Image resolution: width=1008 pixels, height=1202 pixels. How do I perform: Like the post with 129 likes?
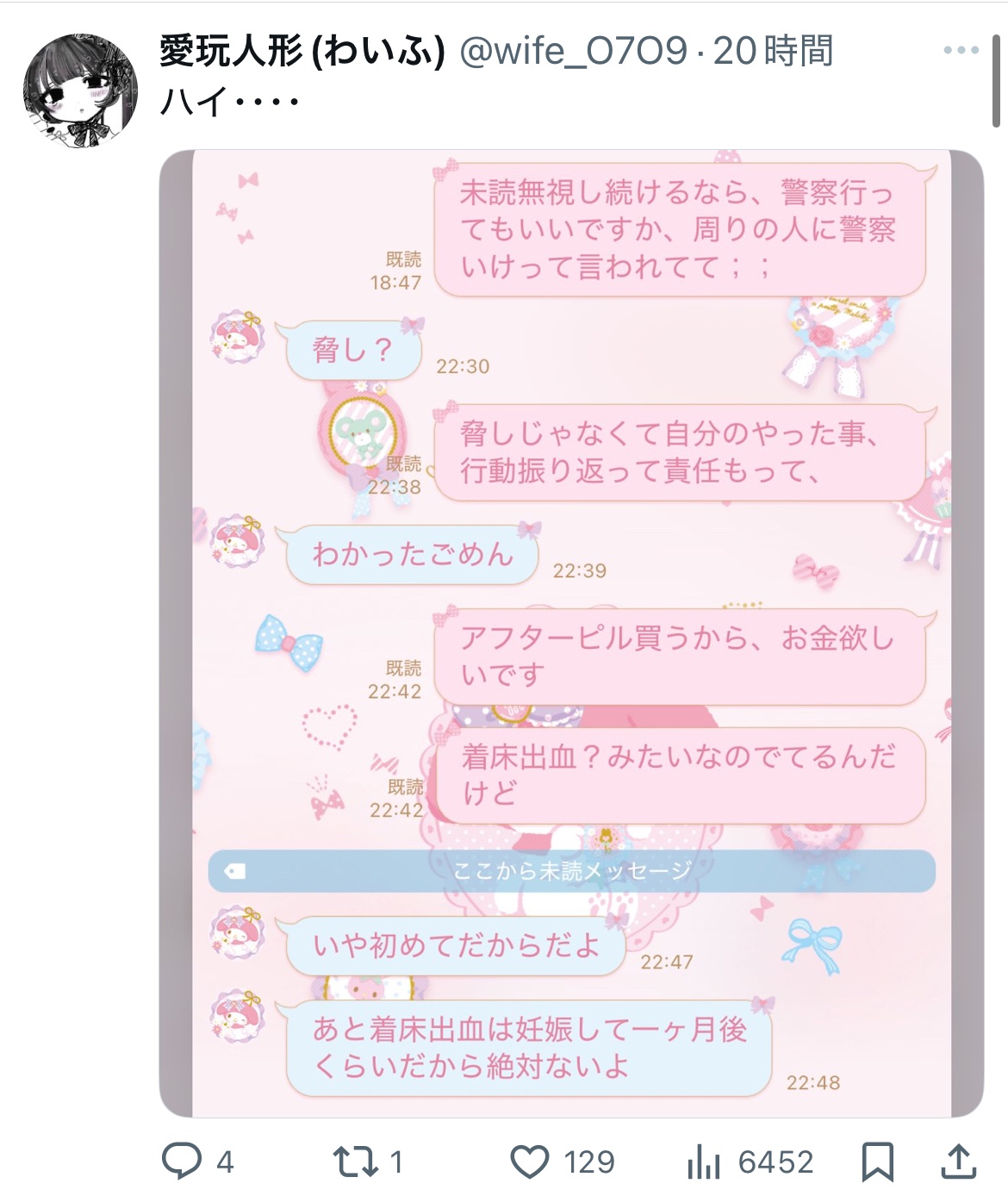530,1161
